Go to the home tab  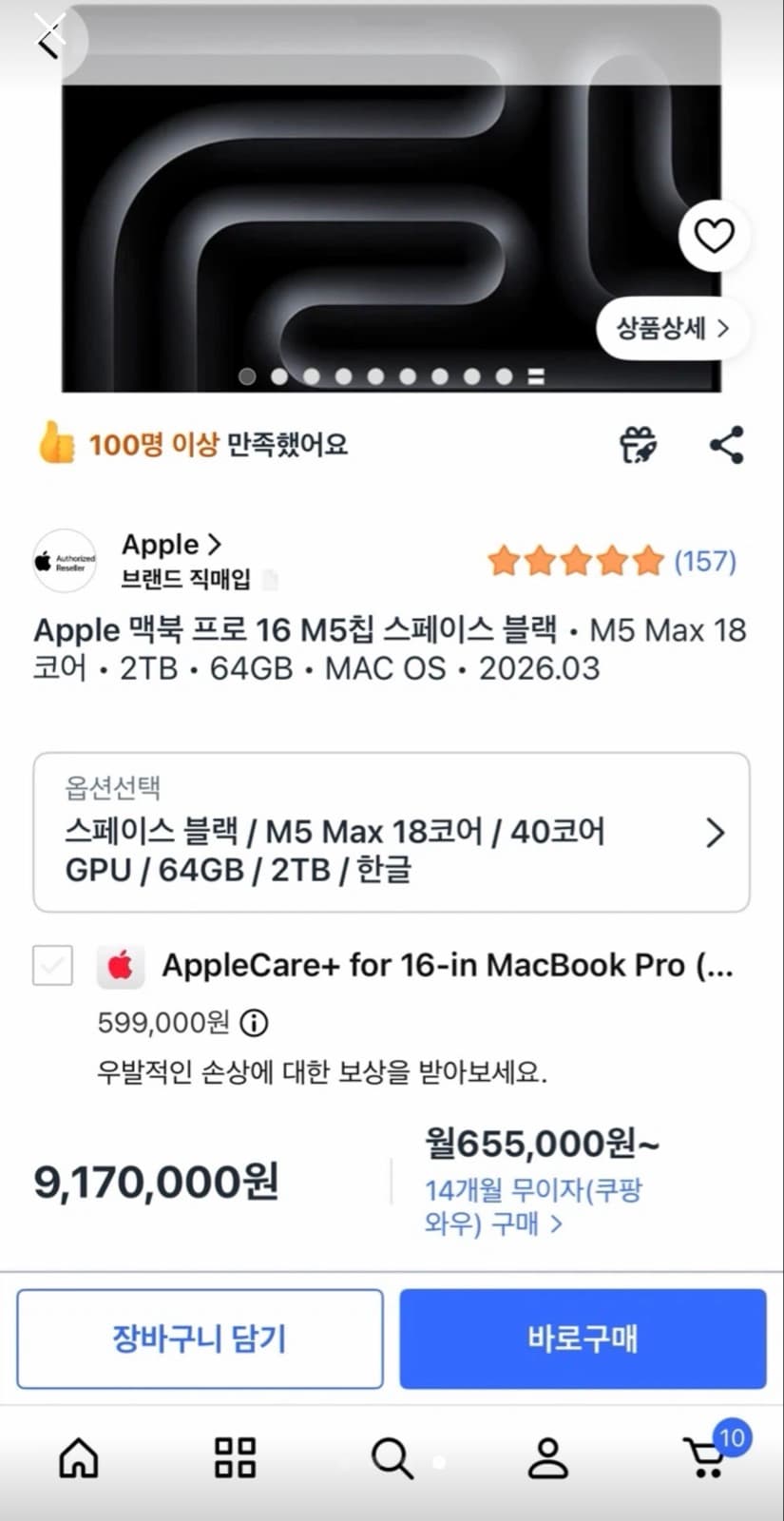79,1457
